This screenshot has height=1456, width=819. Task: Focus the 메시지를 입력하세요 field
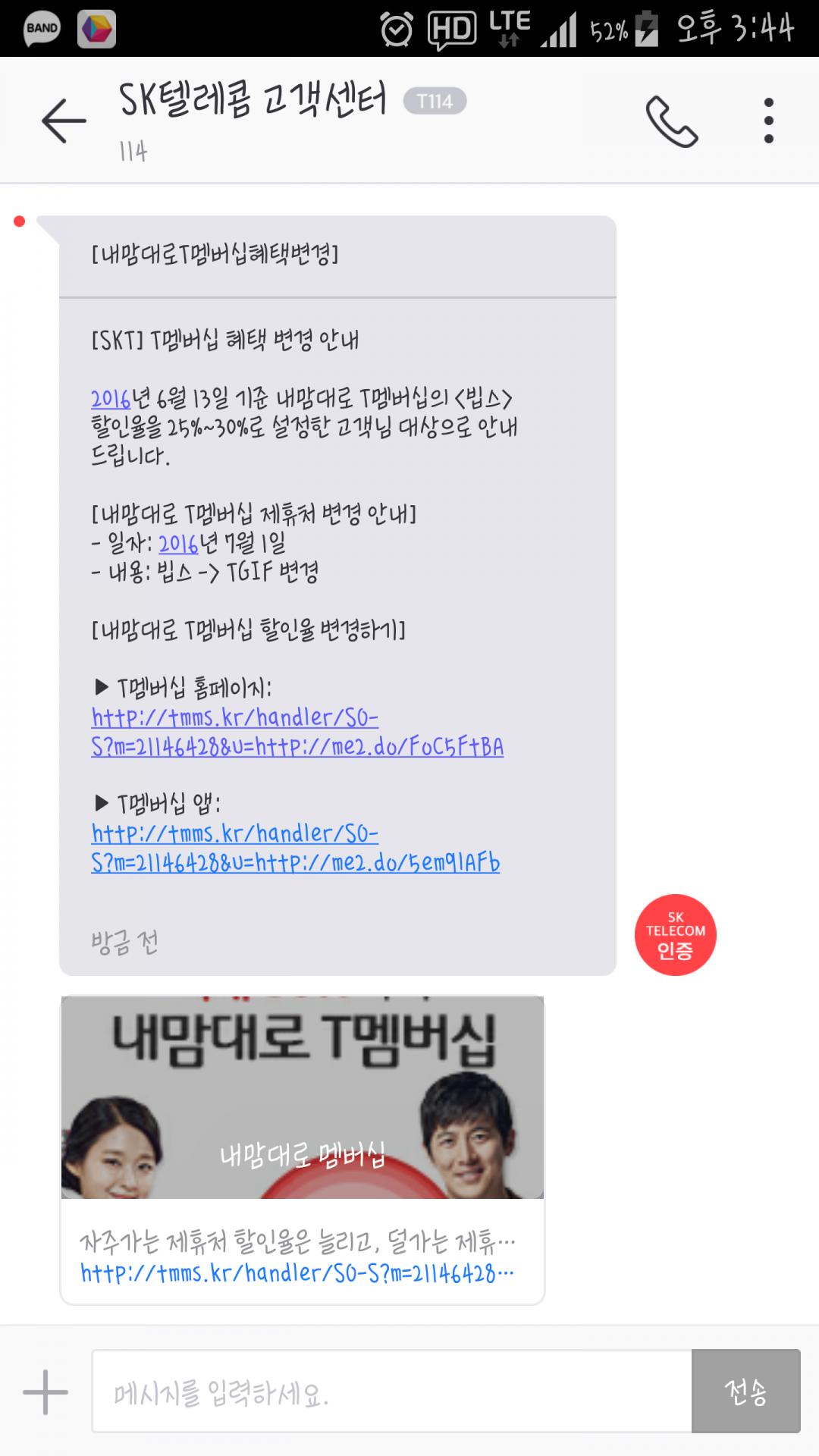391,1392
